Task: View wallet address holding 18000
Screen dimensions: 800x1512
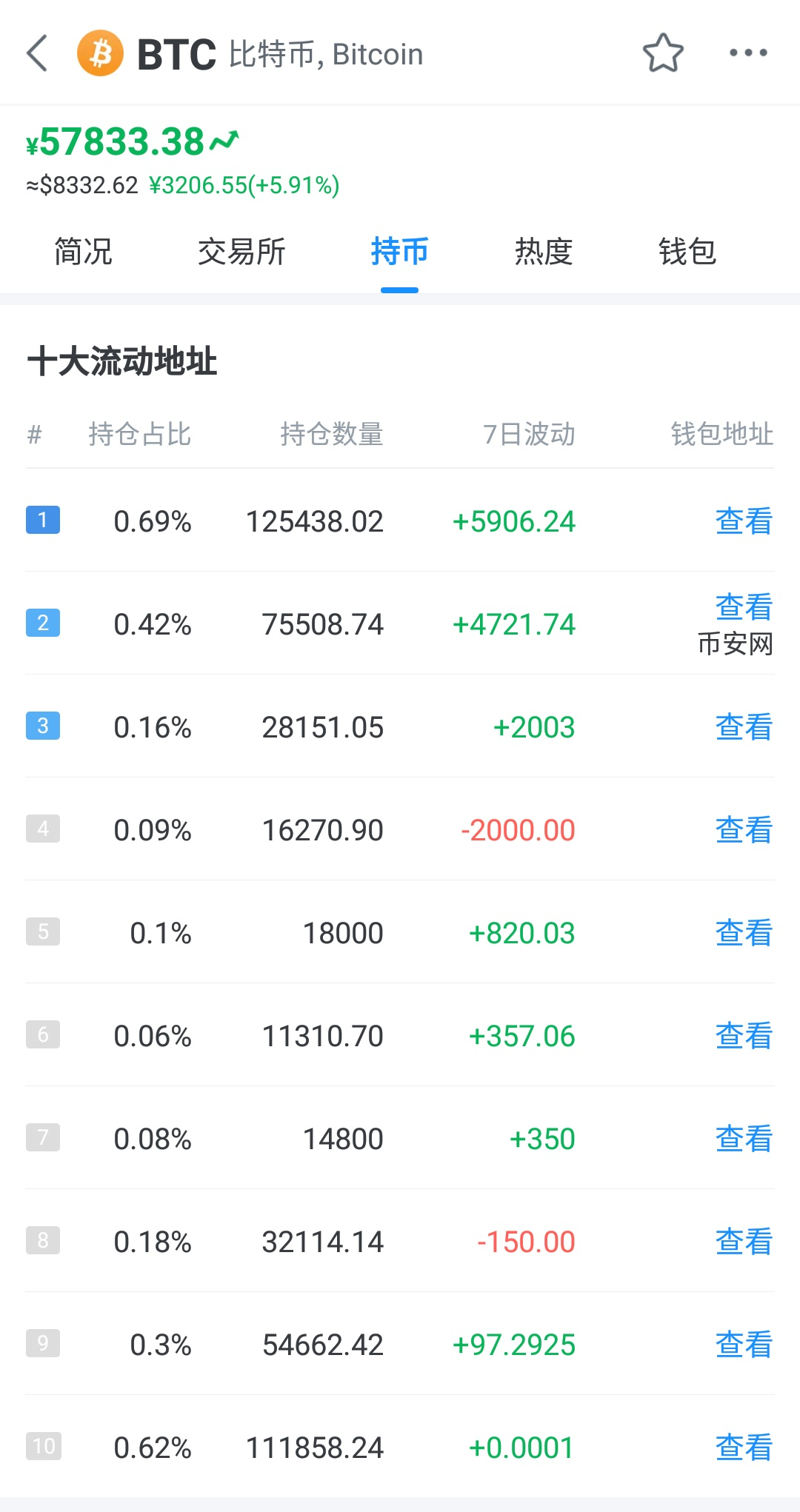Action: pyautogui.click(x=744, y=933)
